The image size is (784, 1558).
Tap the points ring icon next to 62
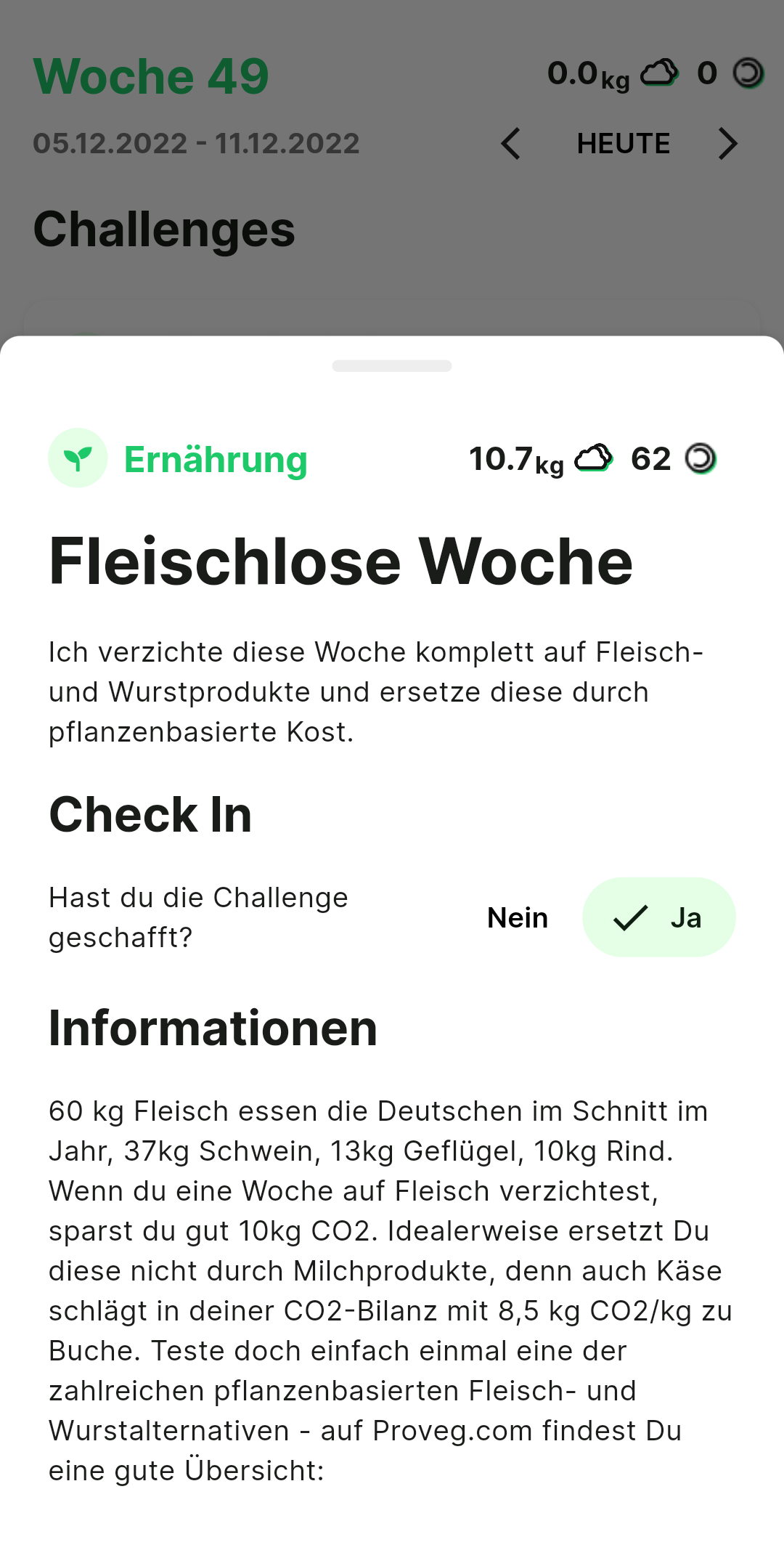pos(699,459)
